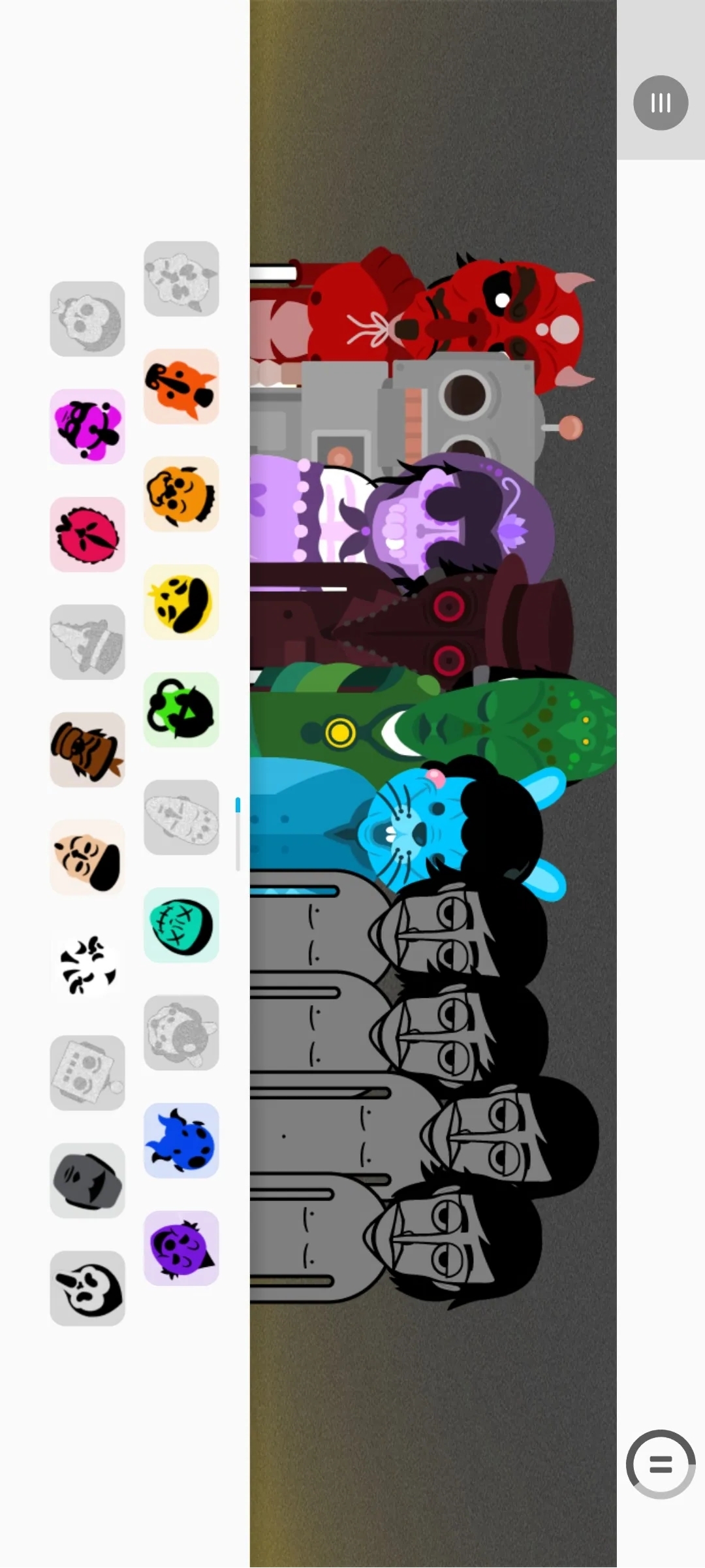Choose the purple cat-mask sound icon
This screenshot has width=705, height=1568.
click(181, 1248)
